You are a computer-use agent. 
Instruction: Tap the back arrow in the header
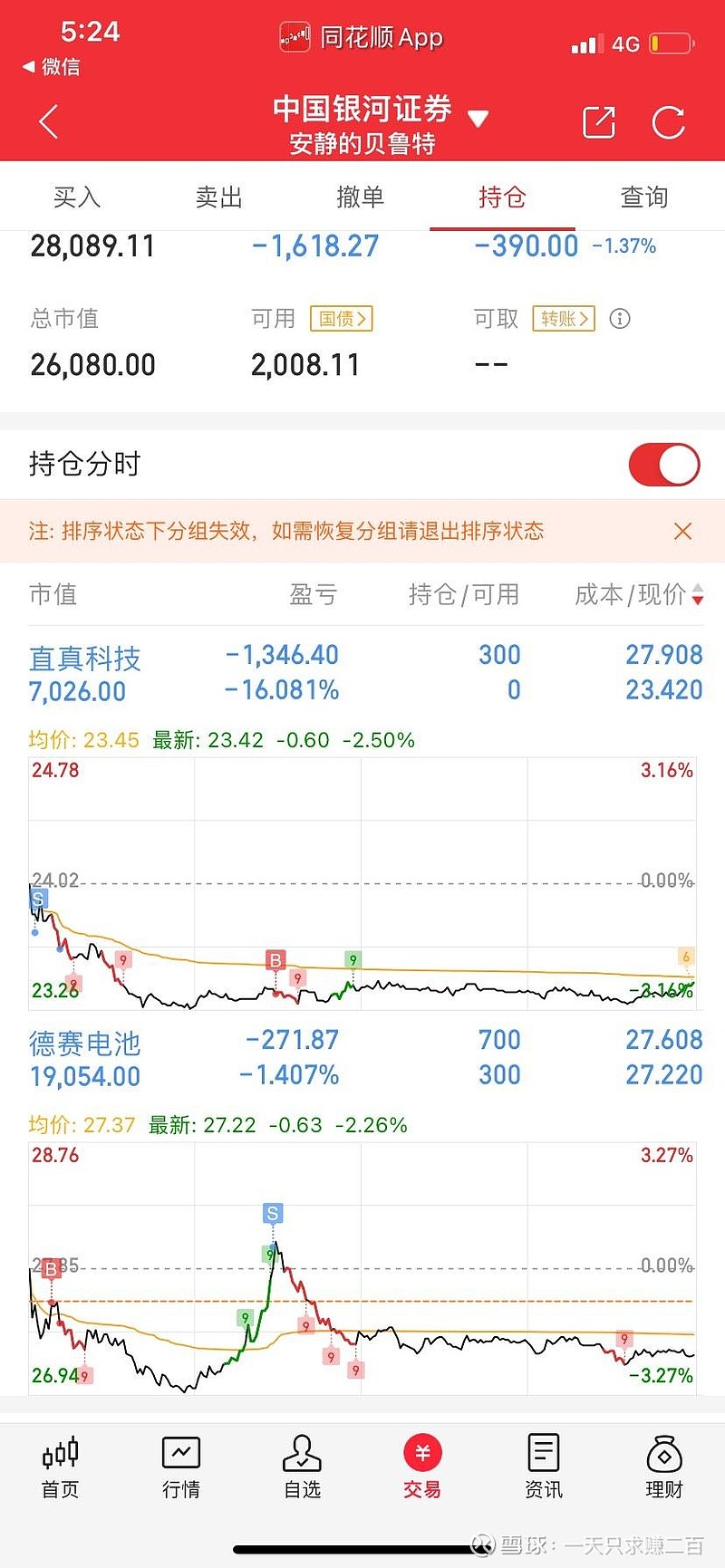coord(47,120)
